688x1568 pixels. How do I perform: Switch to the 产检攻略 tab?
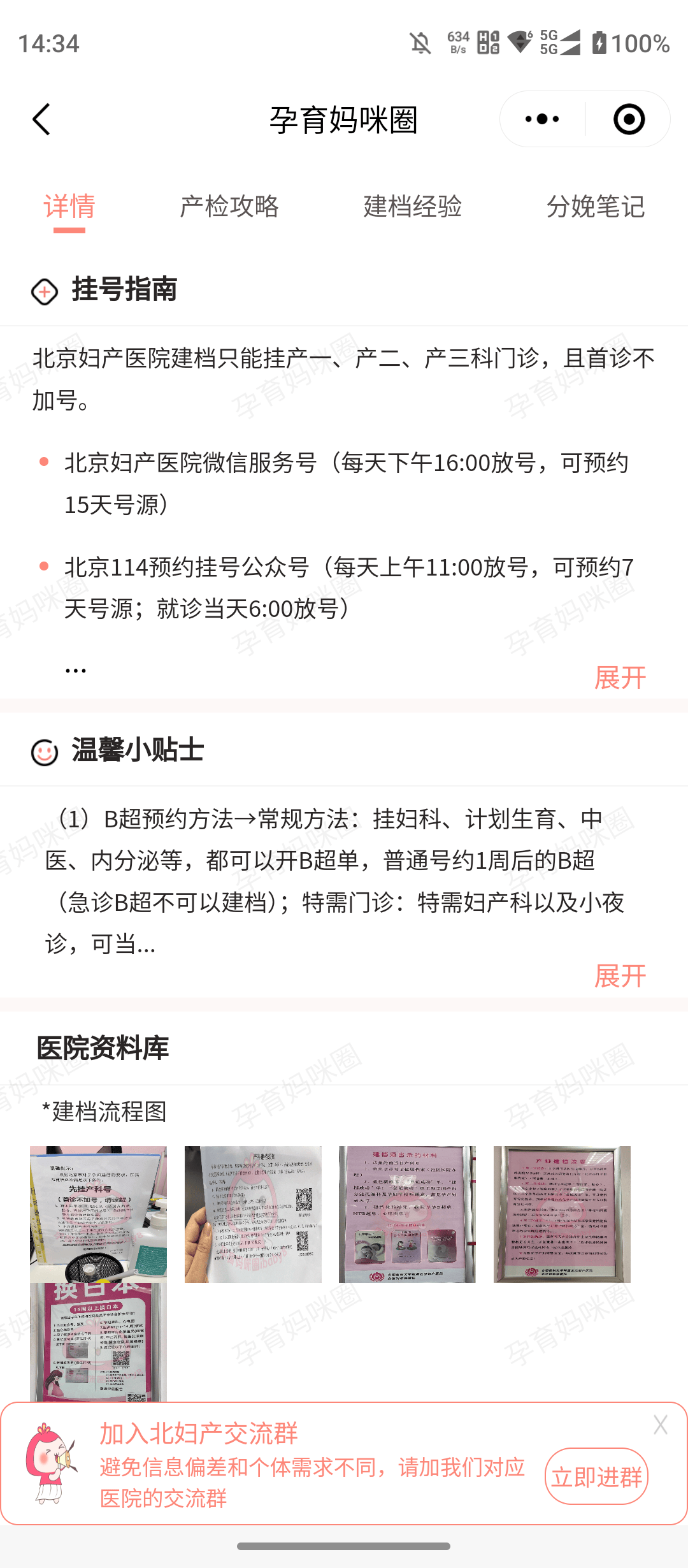(229, 207)
